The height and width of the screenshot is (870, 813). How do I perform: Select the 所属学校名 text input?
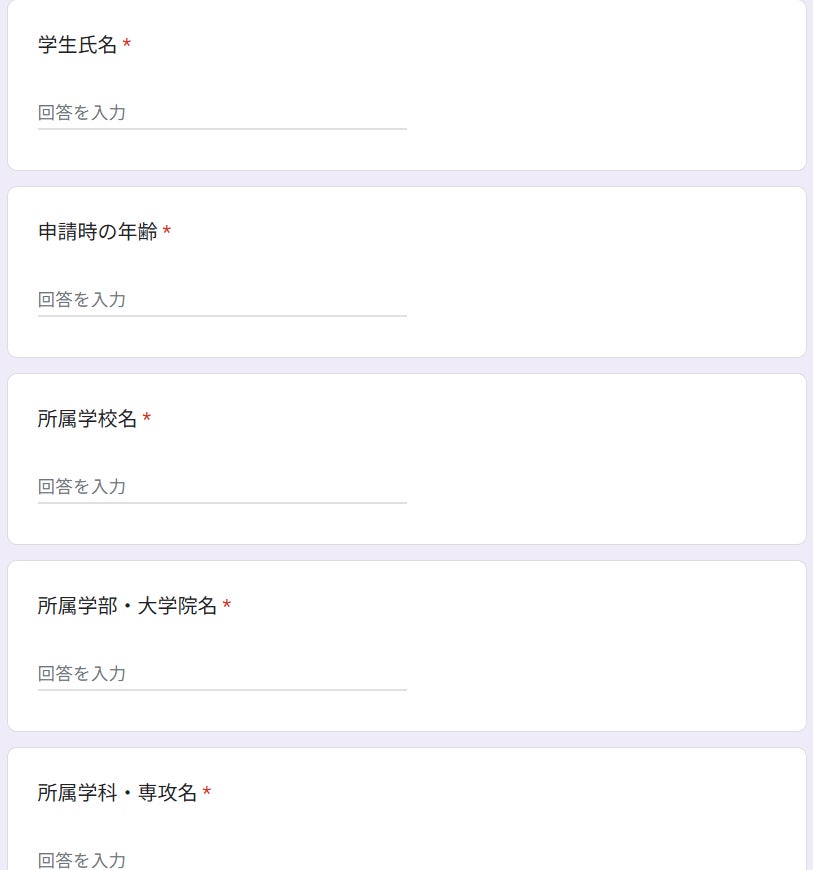222,487
